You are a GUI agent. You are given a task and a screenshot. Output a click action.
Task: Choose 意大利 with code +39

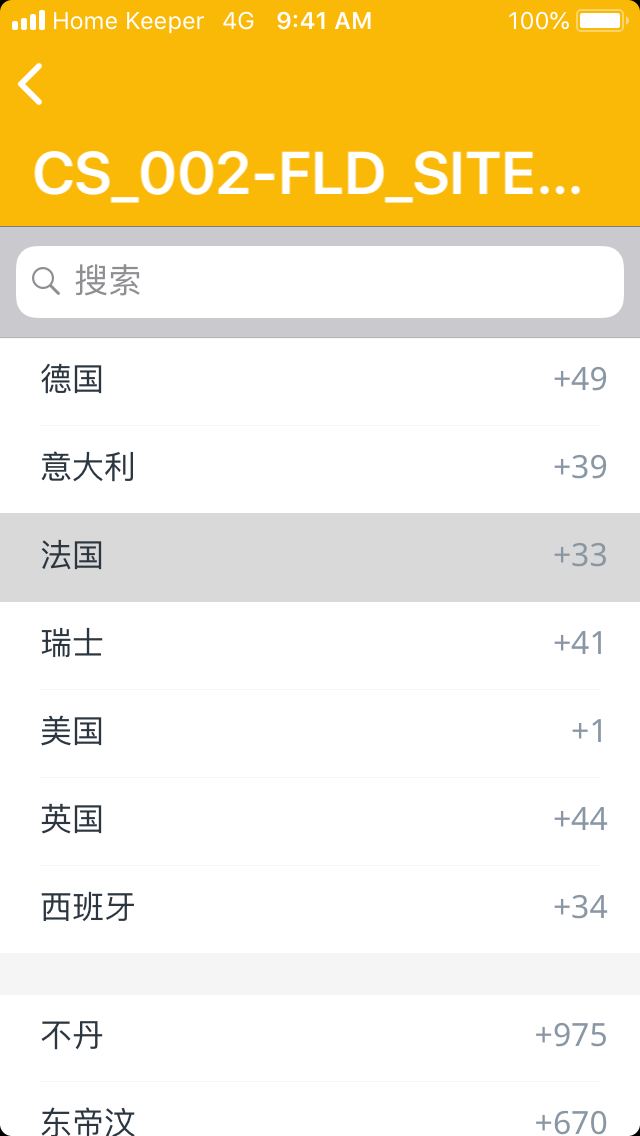(x=320, y=467)
